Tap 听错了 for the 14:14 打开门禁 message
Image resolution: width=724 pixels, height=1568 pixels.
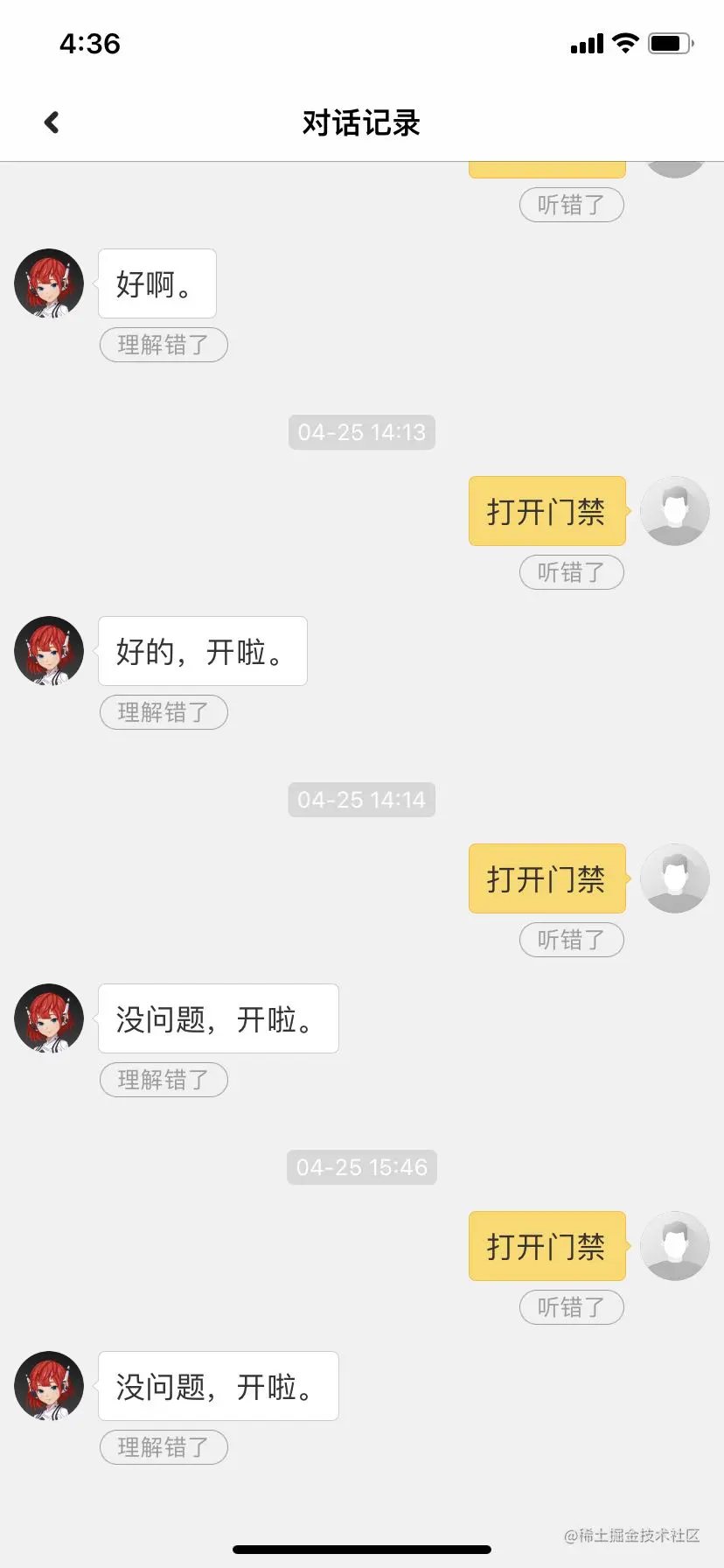(571, 940)
